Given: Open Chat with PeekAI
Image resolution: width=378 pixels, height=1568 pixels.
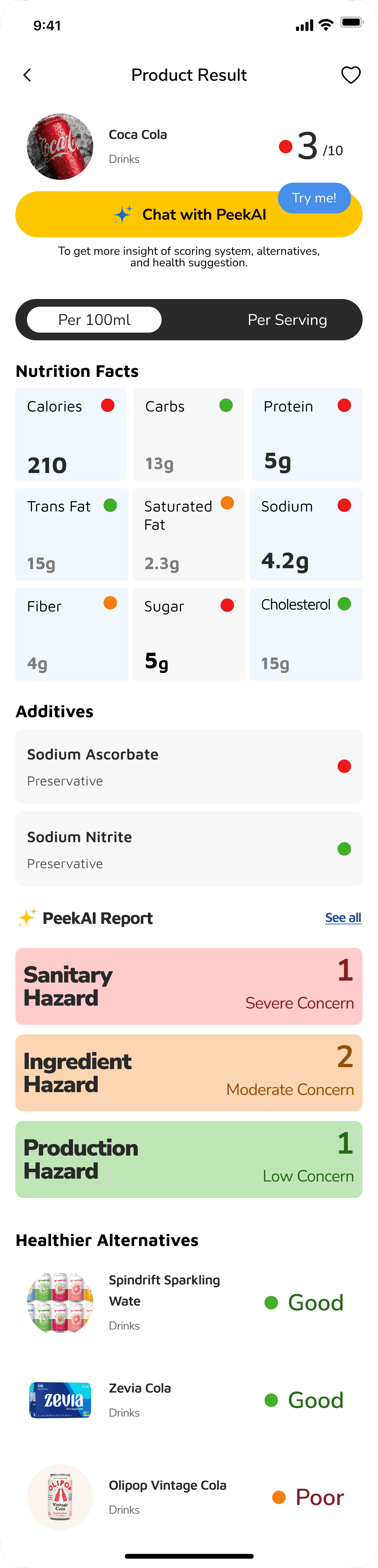Looking at the screenshot, I should point(189,214).
